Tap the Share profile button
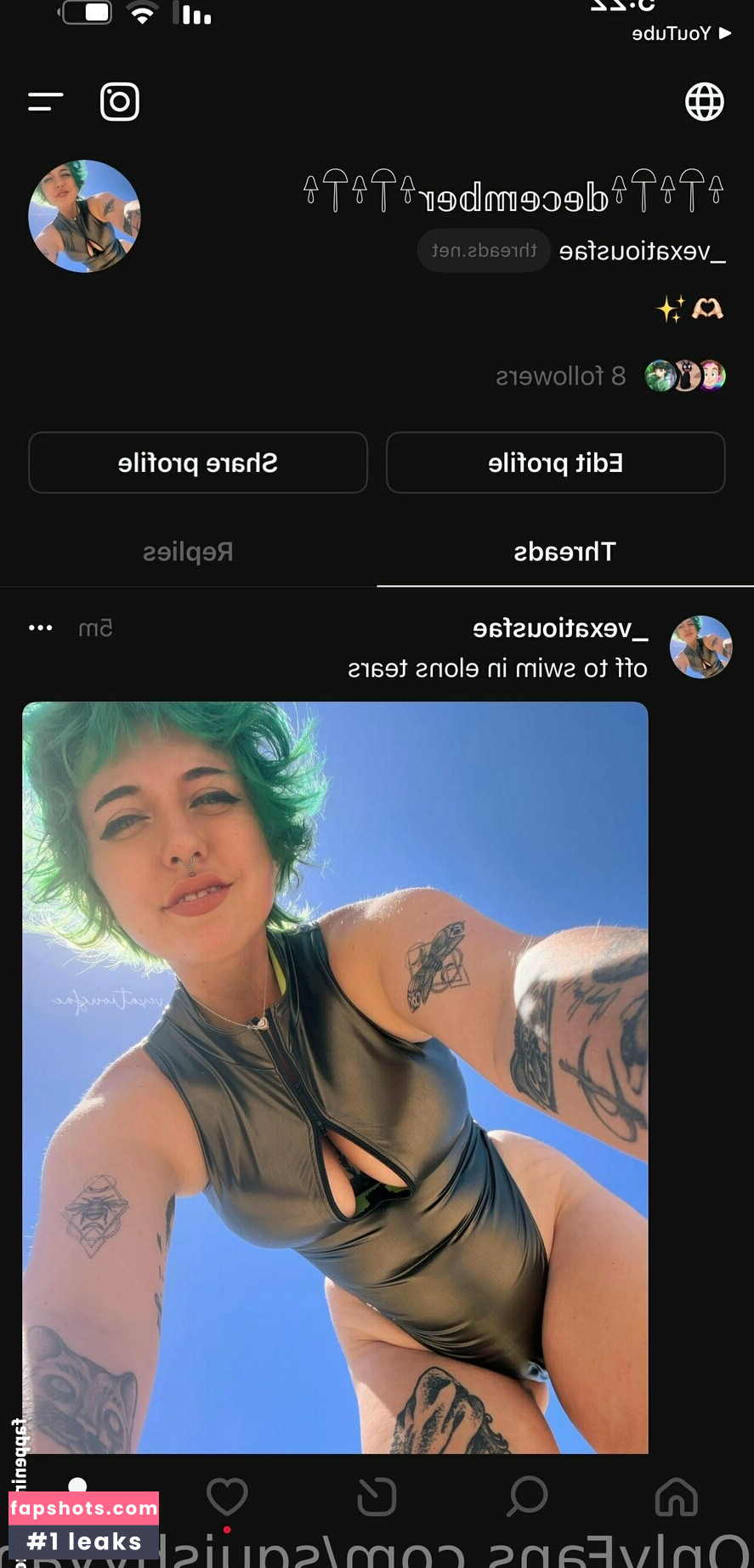Viewport: 754px width, 1568px height. pyautogui.click(x=197, y=463)
